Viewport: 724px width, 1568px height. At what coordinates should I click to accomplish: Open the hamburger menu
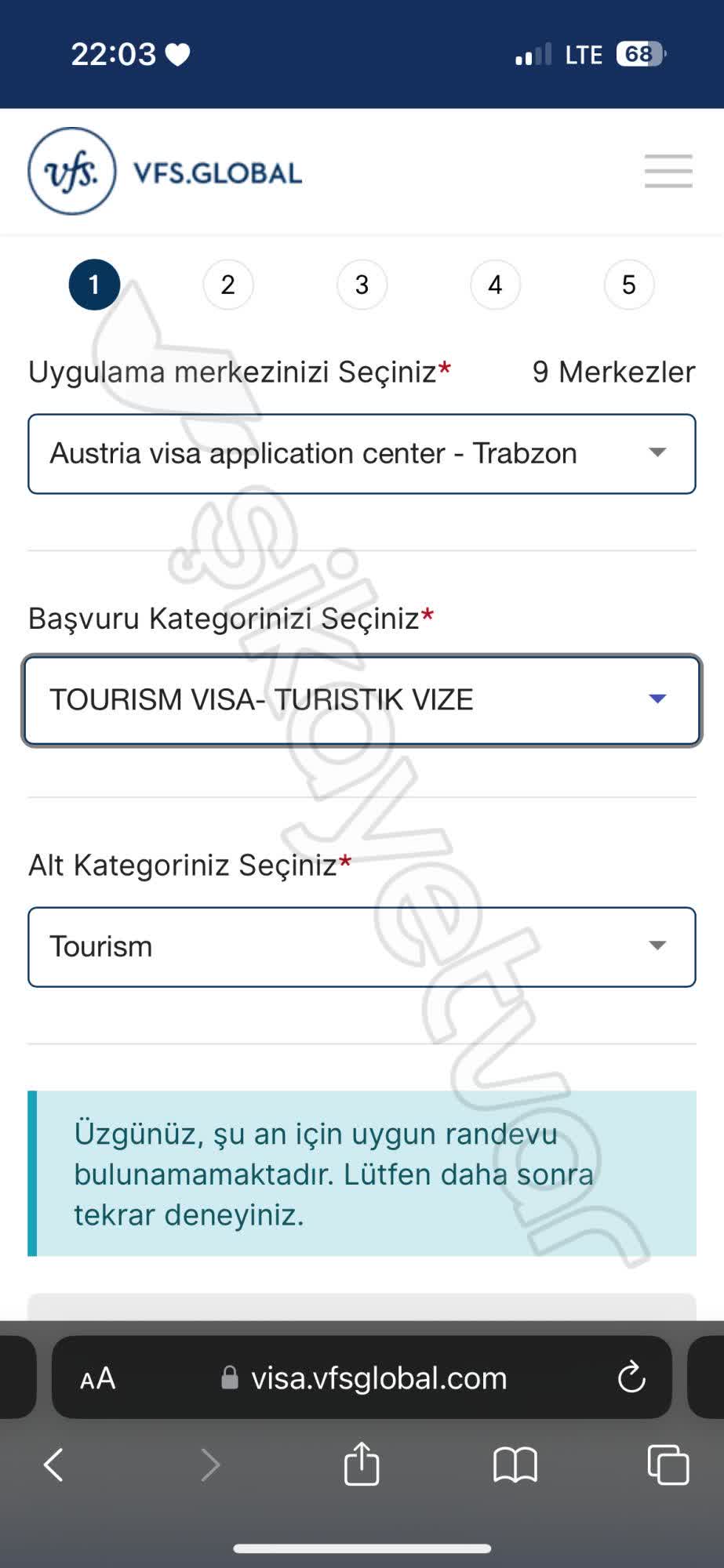pyautogui.click(x=668, y=172)
